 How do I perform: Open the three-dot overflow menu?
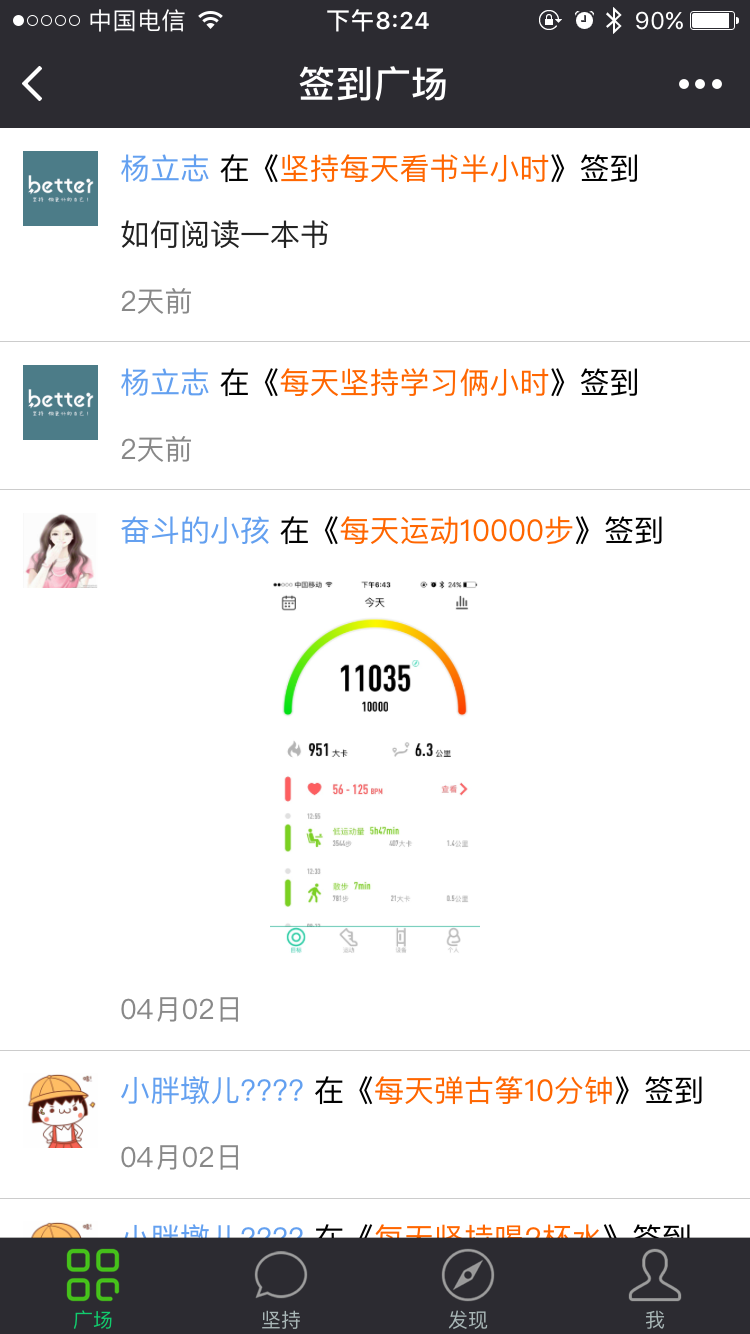(x=700, y=84)
